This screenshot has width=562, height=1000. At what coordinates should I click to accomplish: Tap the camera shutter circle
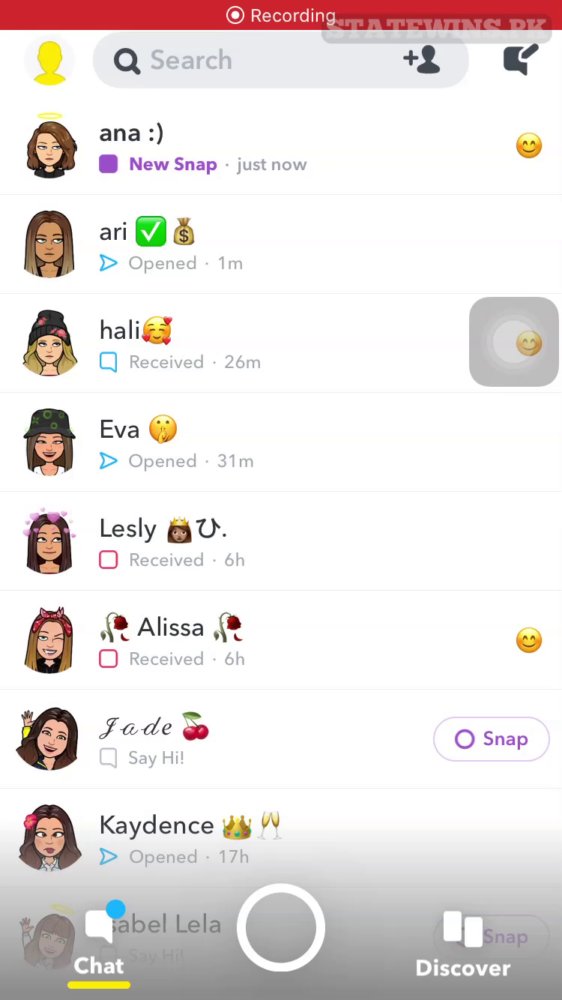coord(281,927)
